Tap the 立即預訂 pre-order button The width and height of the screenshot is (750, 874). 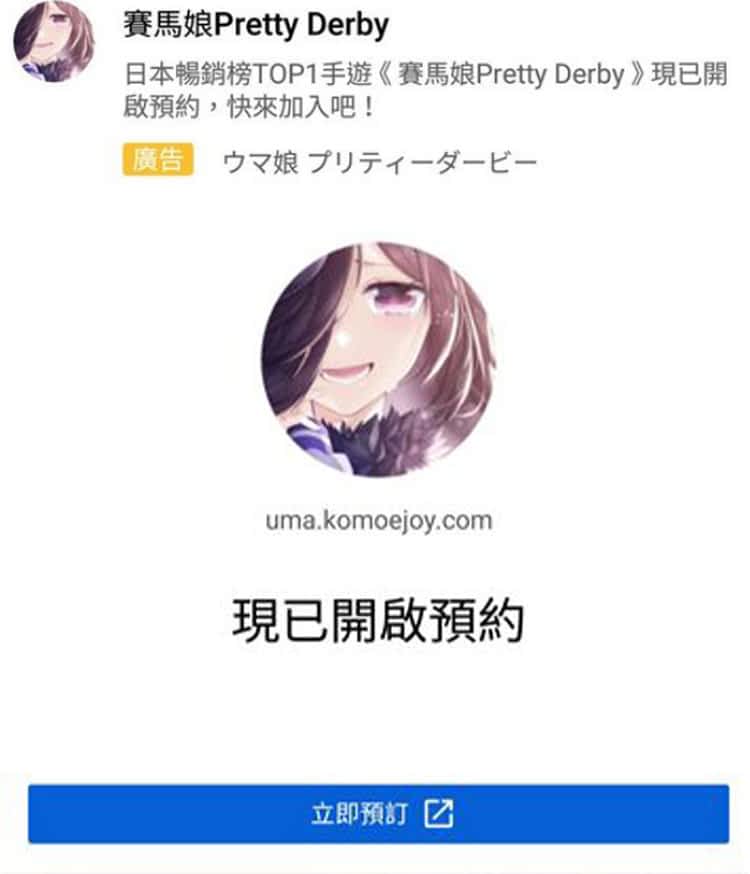378,813
